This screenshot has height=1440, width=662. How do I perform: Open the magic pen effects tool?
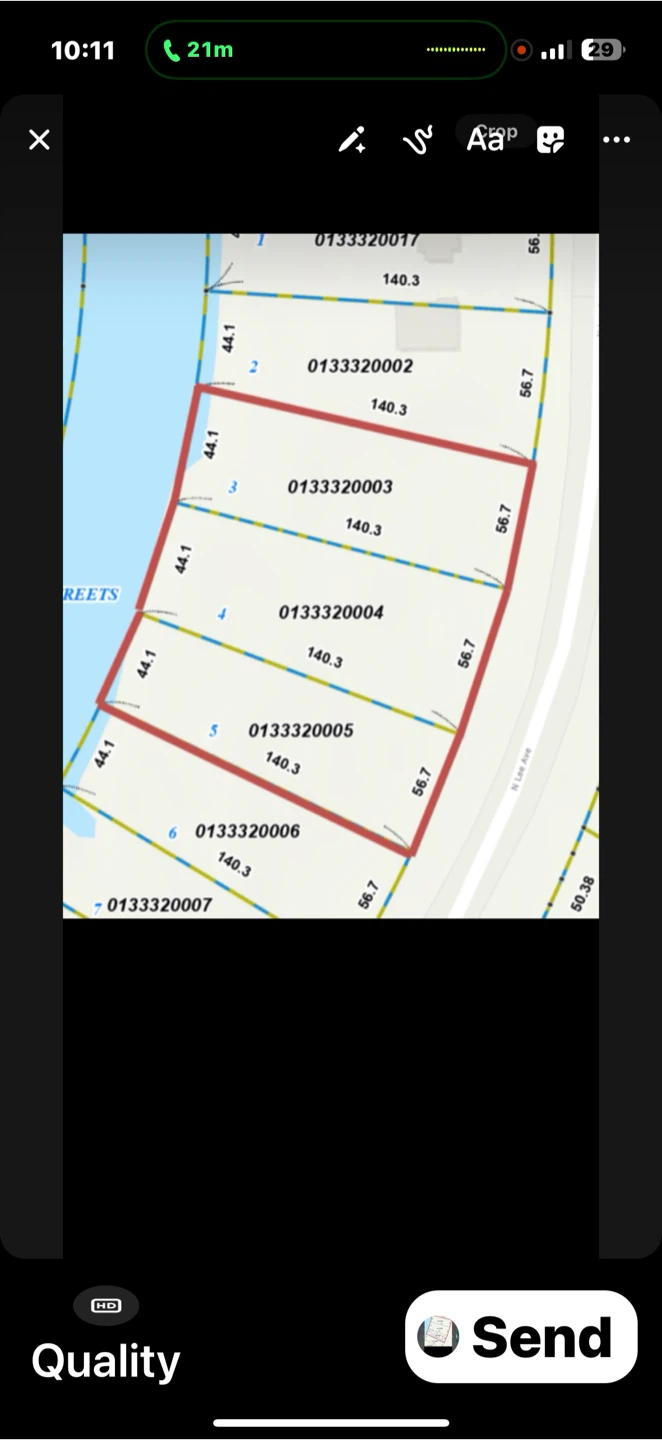pyautogui.click(x=352, y=140)
